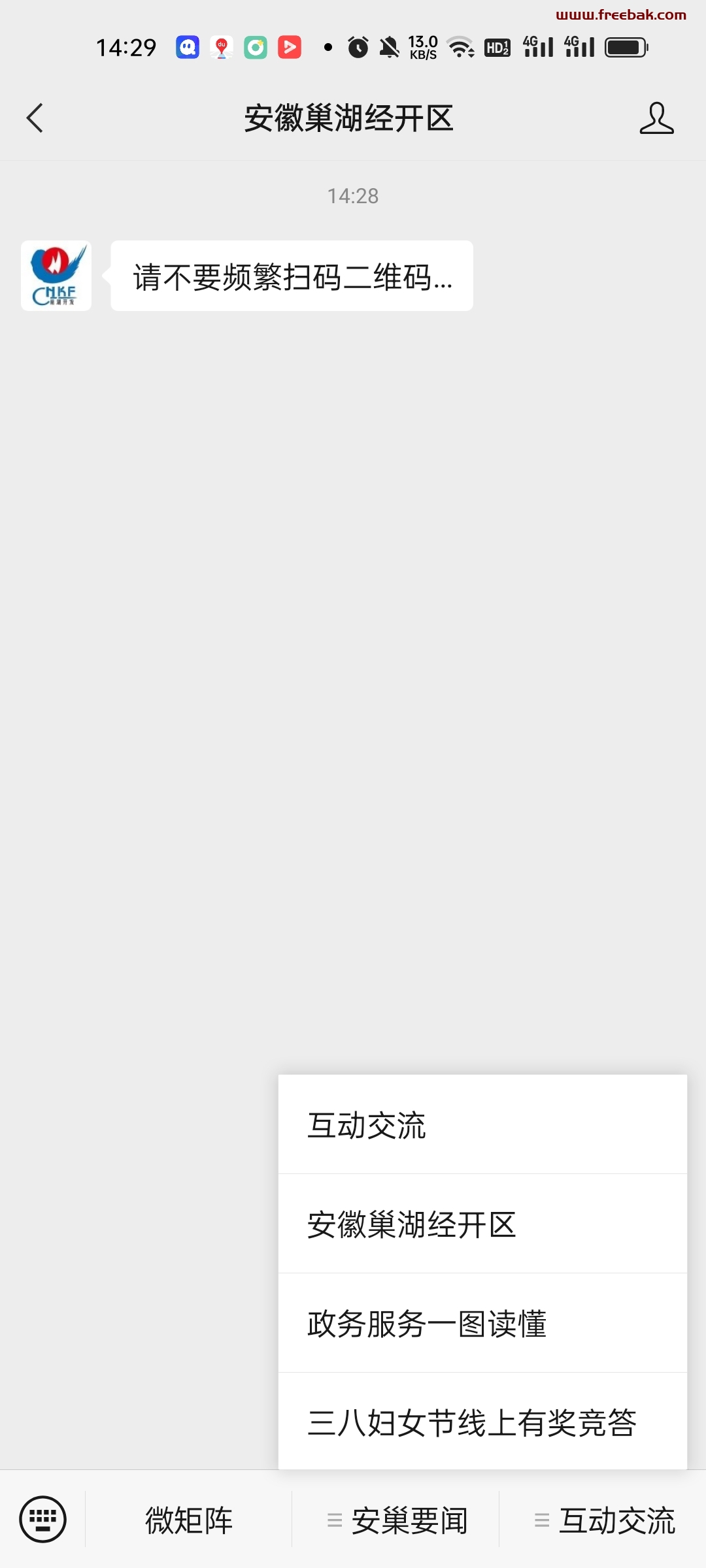Screen dimensions: 706x1568
Task: Open 安徽巢湖经开区 menu entry
Action: [482, 1224]
